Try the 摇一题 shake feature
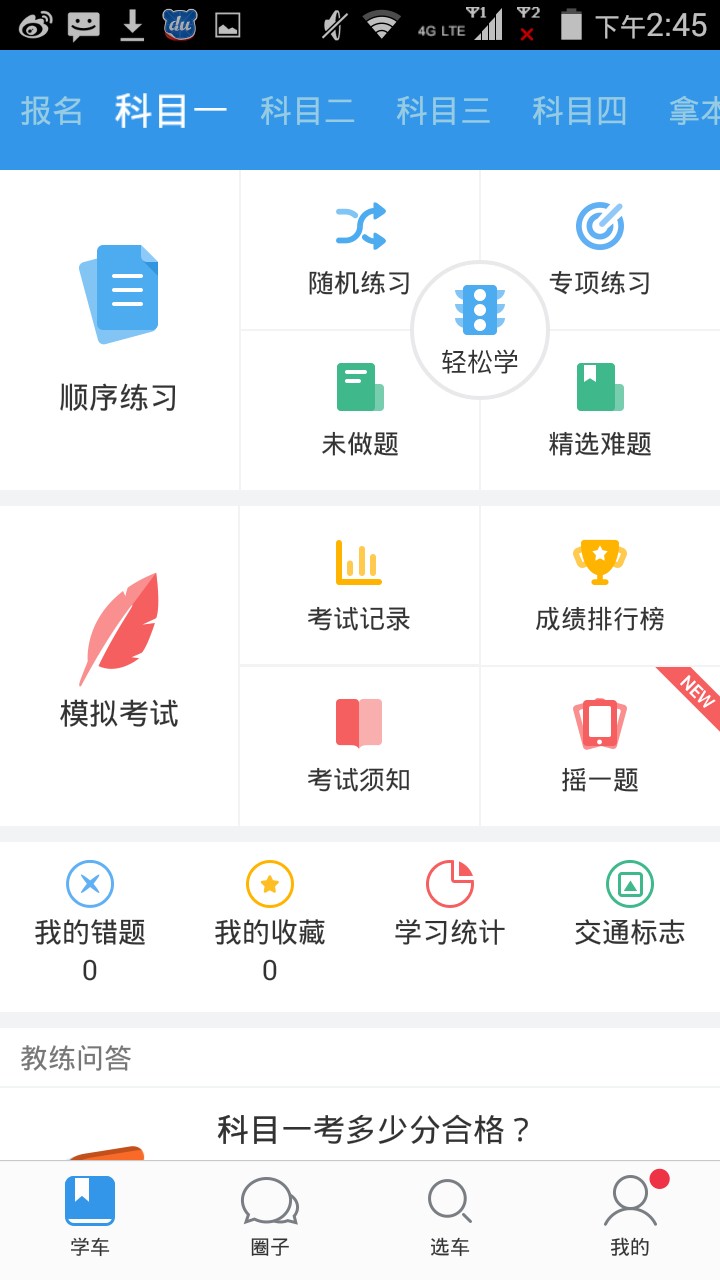 coord(600,746)
